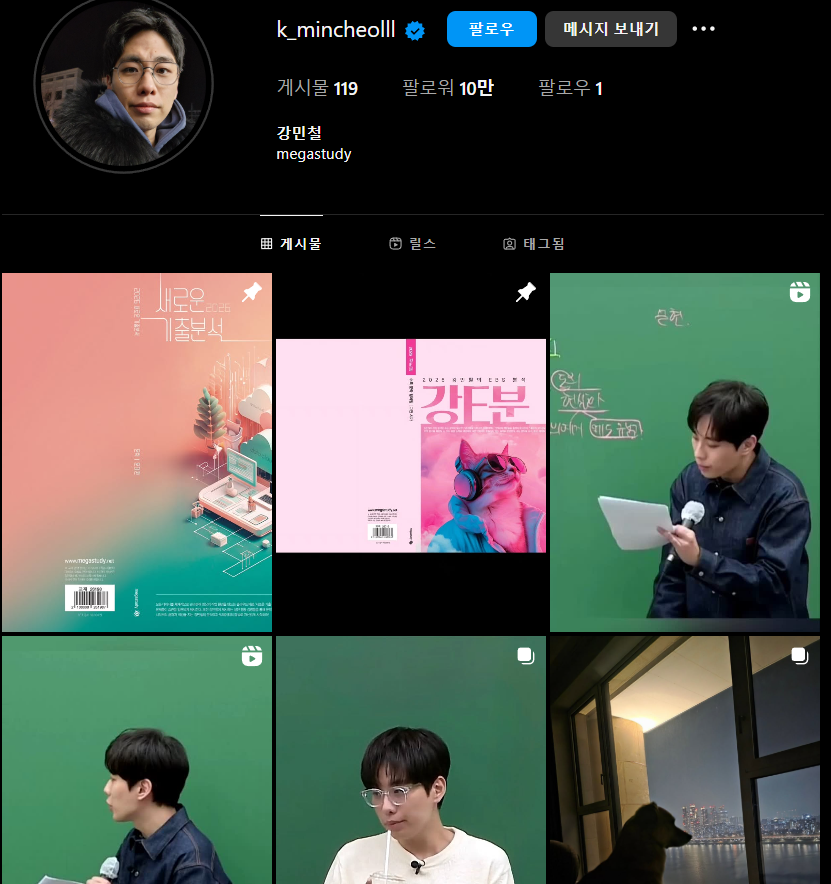831x884 pixels.
Task: Switch to the 태그됨 tab
Action: (533, 243)
